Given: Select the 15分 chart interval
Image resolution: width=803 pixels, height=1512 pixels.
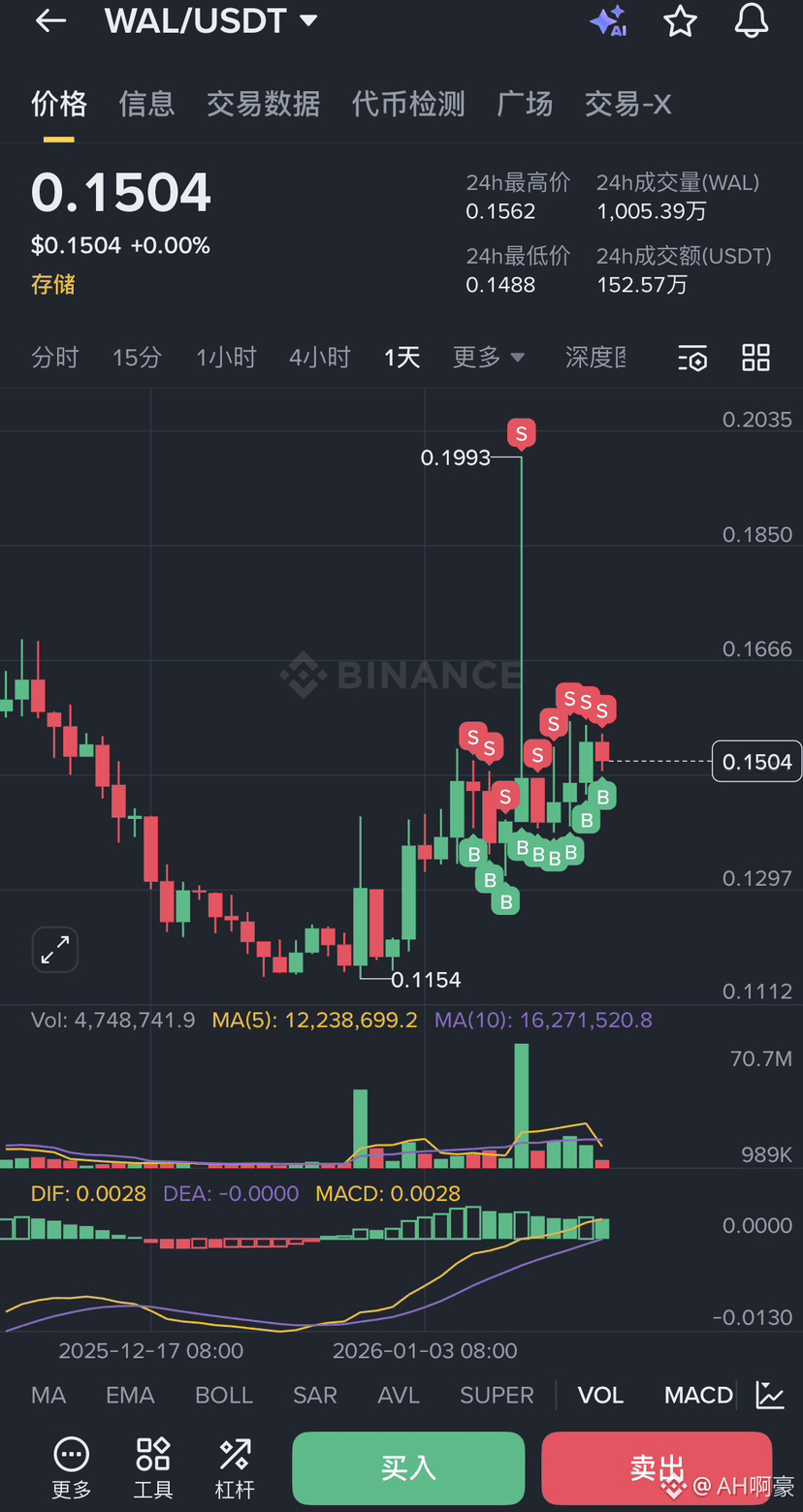Looking at the screenshot, I should (137, 357).
